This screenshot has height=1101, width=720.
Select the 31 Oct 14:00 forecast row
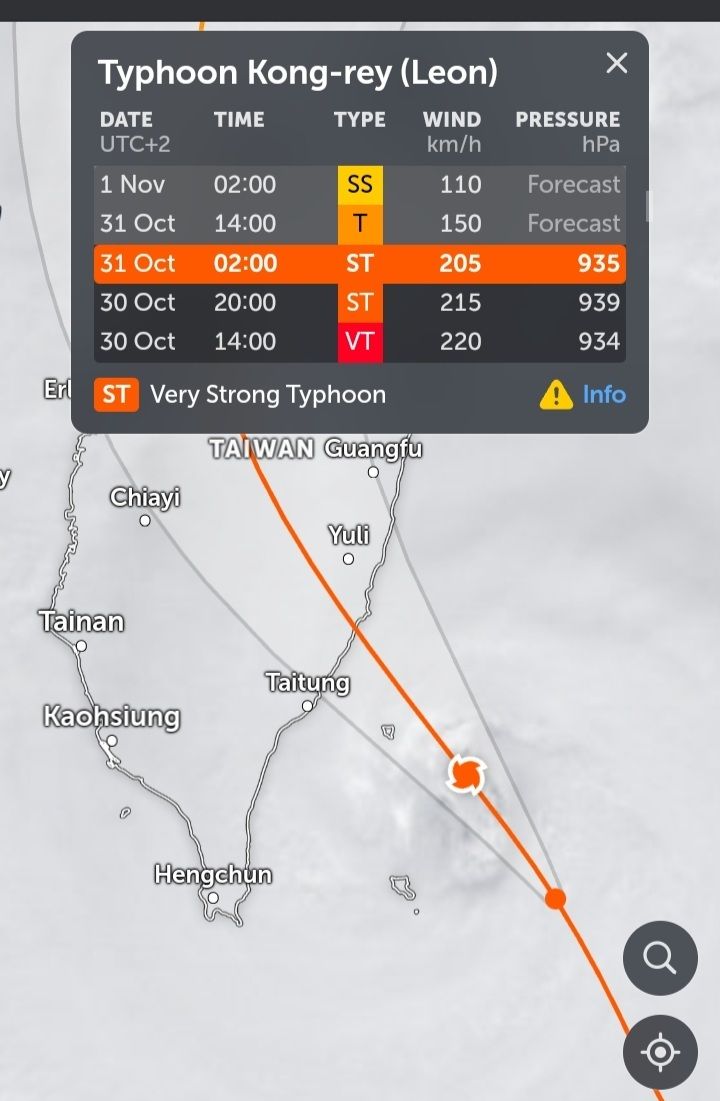[x=360, y=224]
